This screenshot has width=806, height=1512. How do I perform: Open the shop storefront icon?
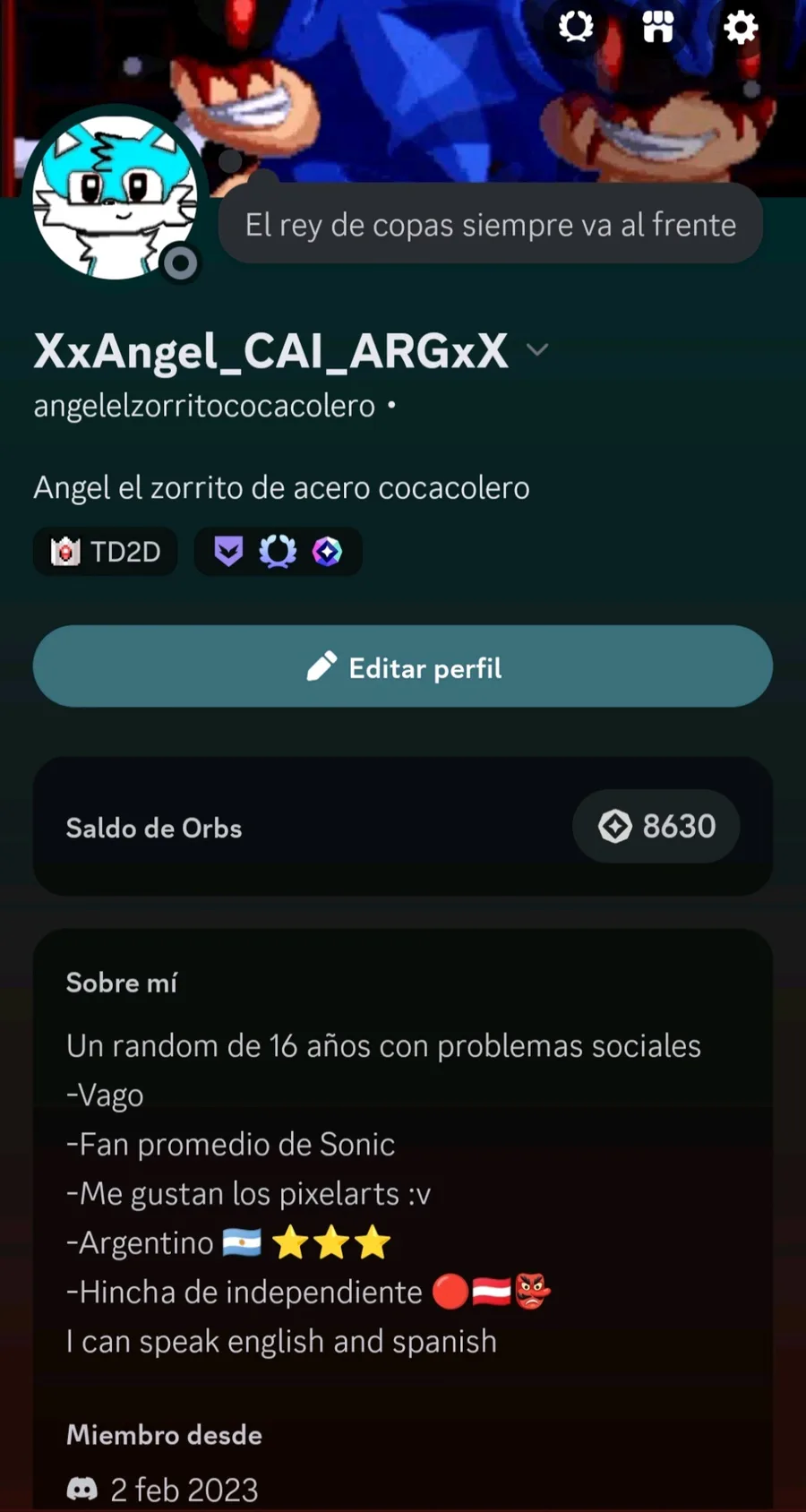(658, 28)
